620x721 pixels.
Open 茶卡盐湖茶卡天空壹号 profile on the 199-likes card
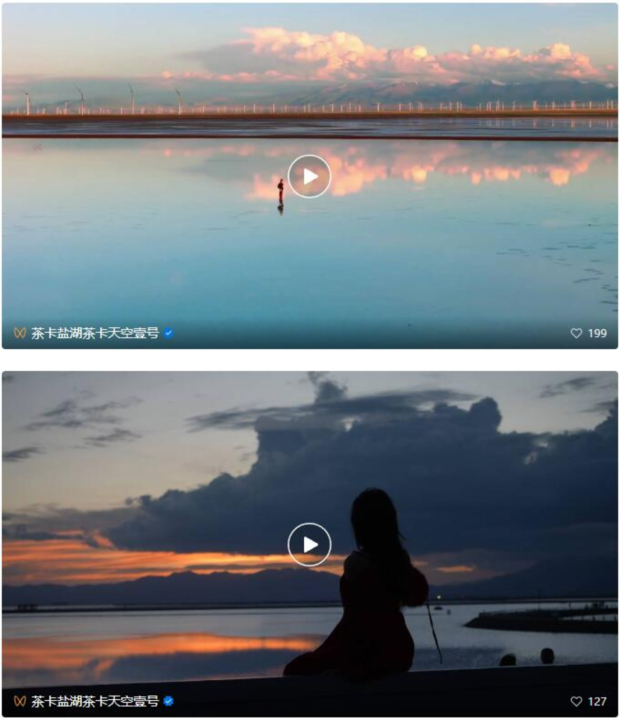pyautogui.click(x=94, y=333)
